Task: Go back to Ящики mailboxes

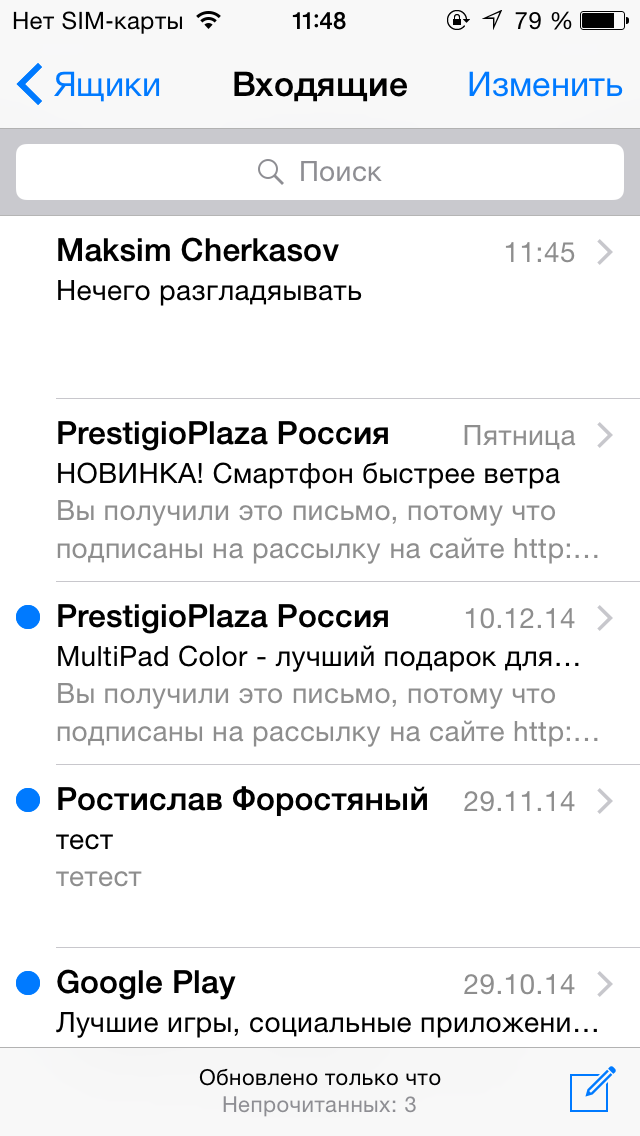Action: click(x=88, y=85)
